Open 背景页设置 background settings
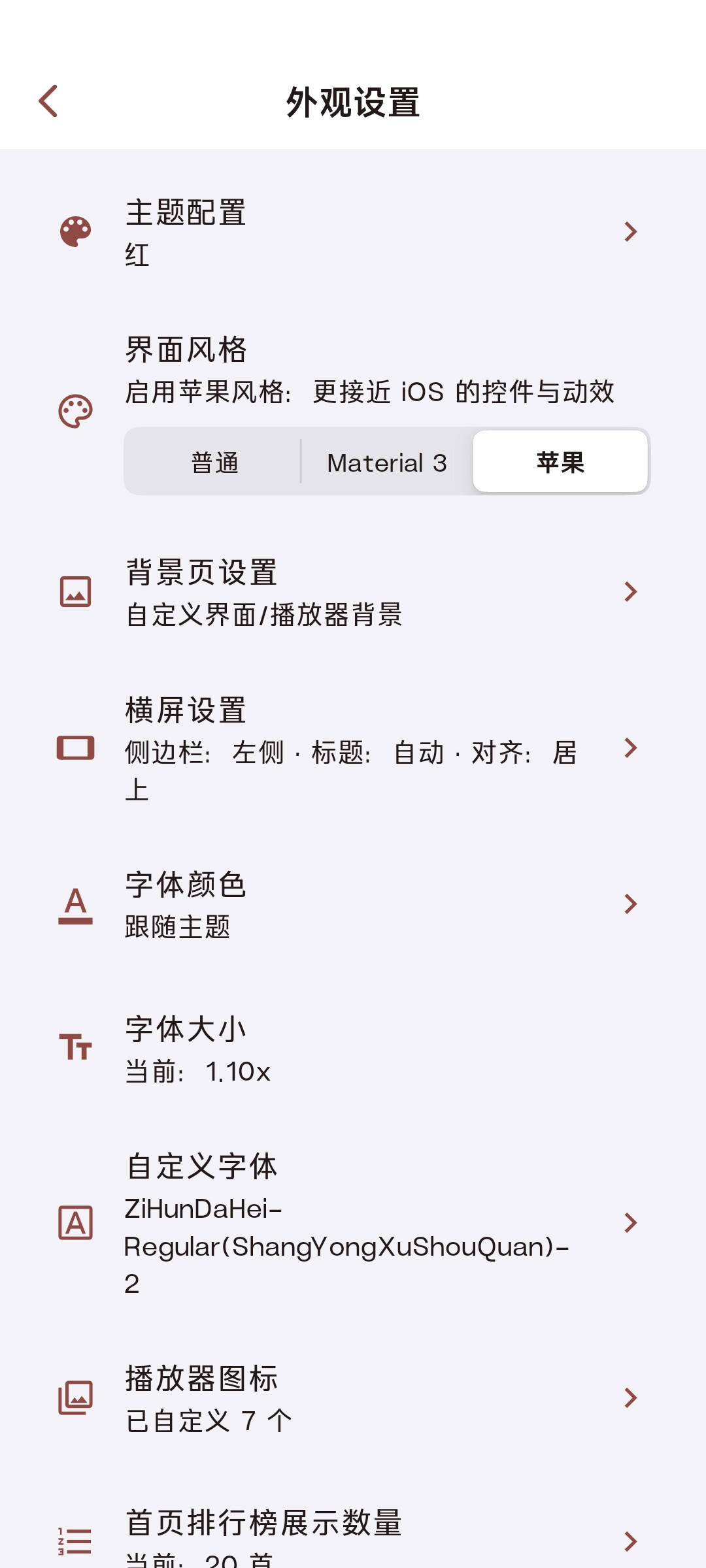The image size is (706, 1568). tap(353, 592)
